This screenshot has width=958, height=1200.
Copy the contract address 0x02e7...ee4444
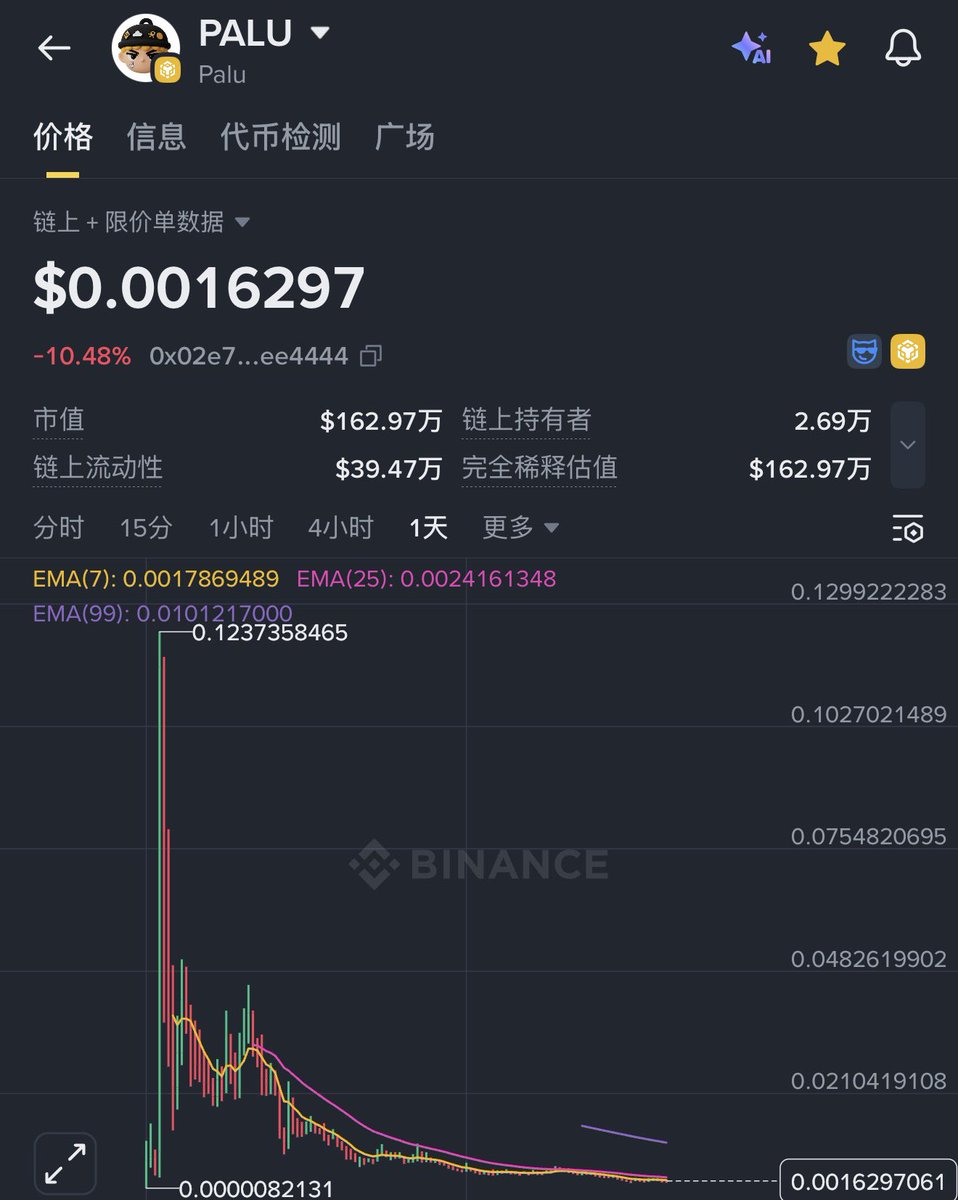[x=371, y=355]
